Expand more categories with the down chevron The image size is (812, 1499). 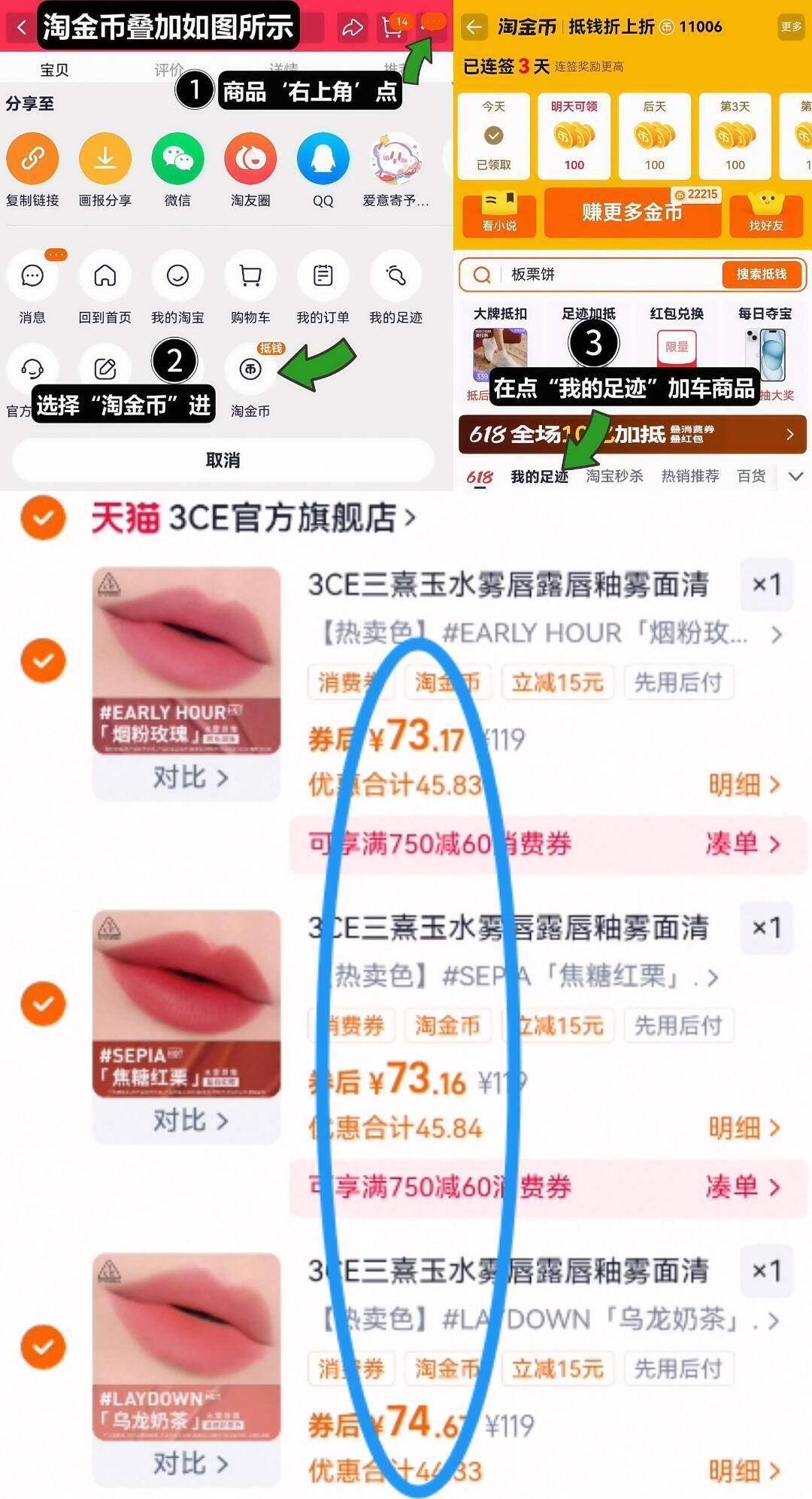(795, 476)
